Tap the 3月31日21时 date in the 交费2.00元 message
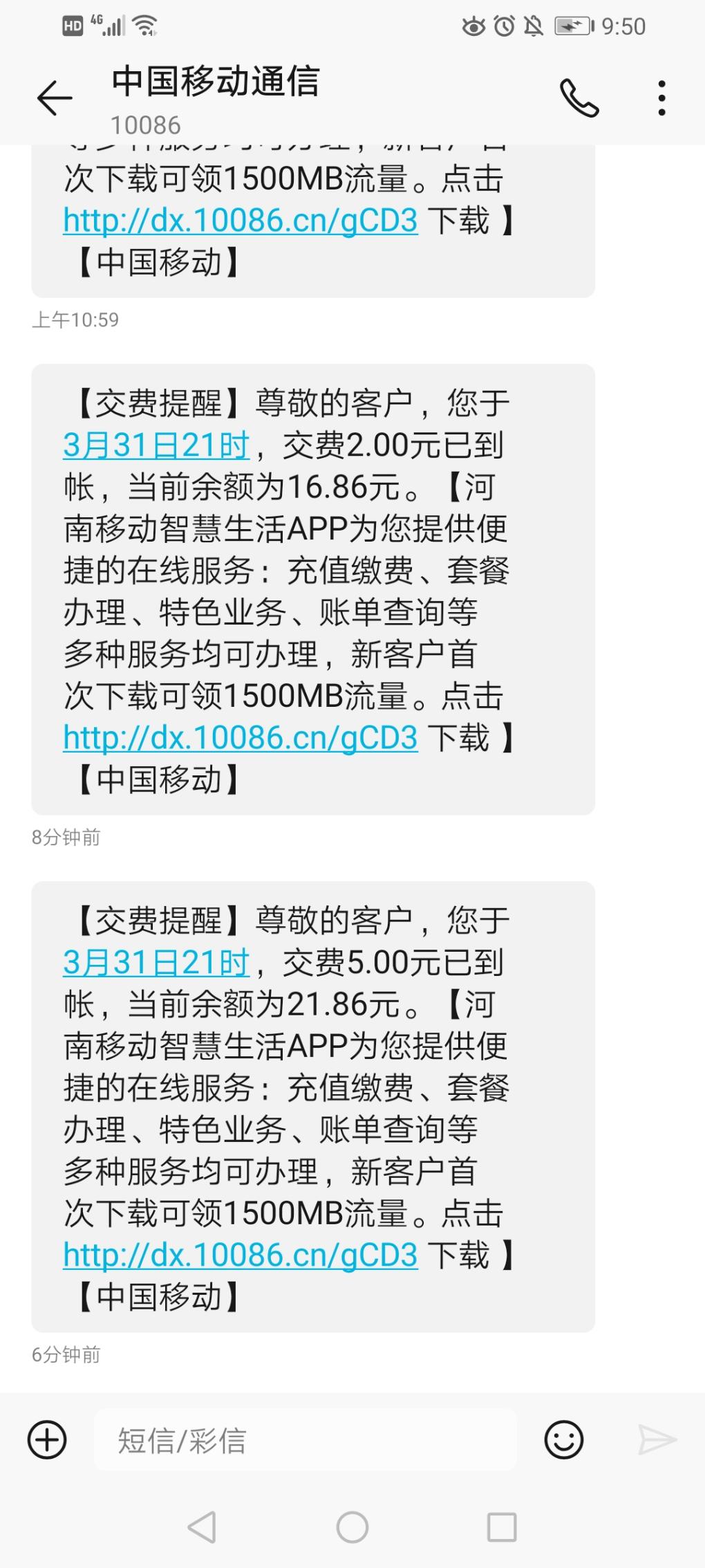Viewport: 705px width, 1568px height. point(156,445)
